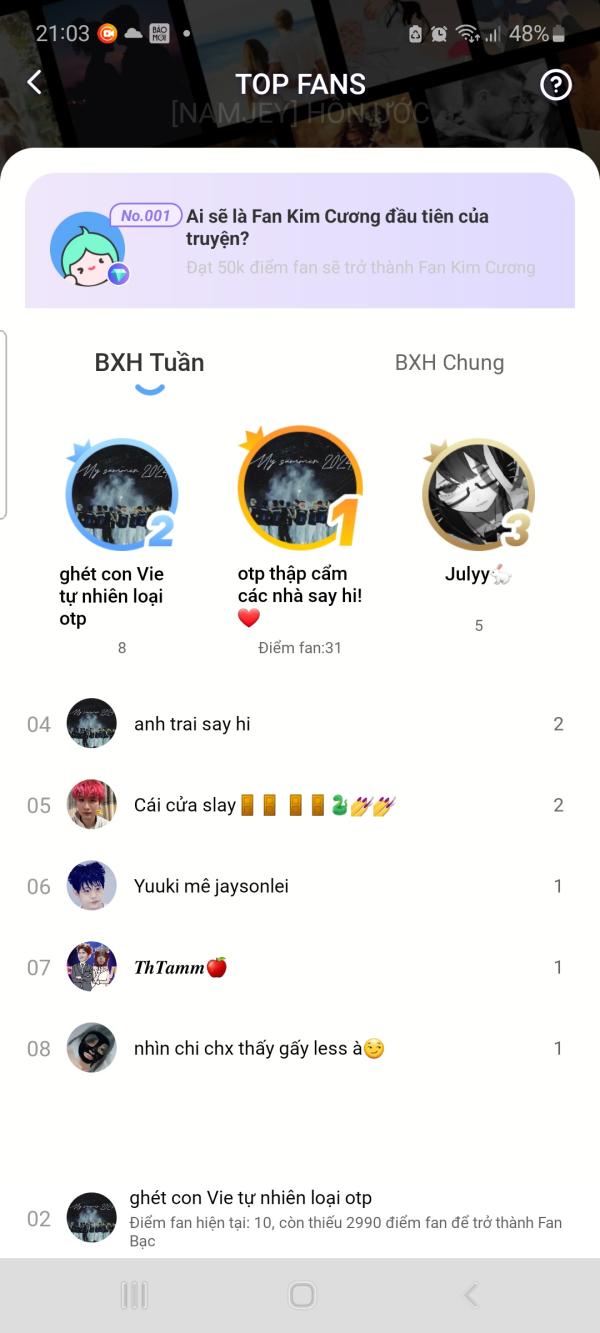Select the BXH Tuần tab
The height and width of the screenshot is (1333, 600).
[149, 363]
